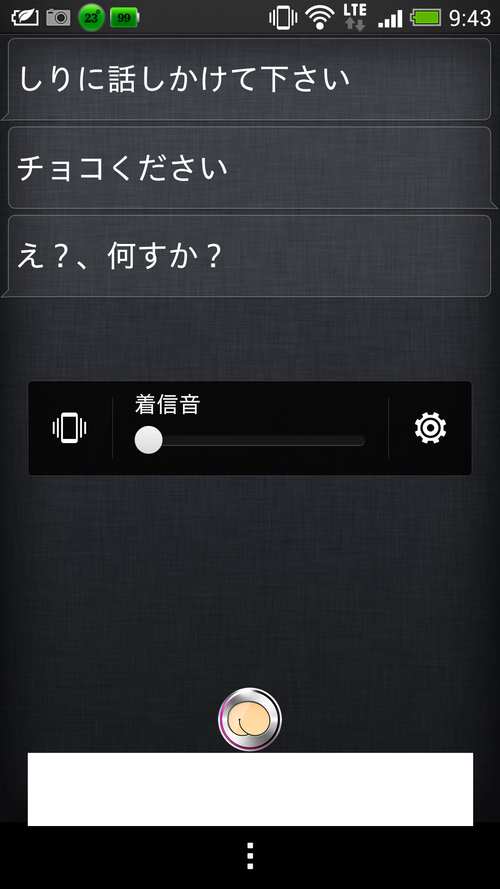Toggle the vibrate mode icon in the volume panel
The image size is (500, 889).
69,428
